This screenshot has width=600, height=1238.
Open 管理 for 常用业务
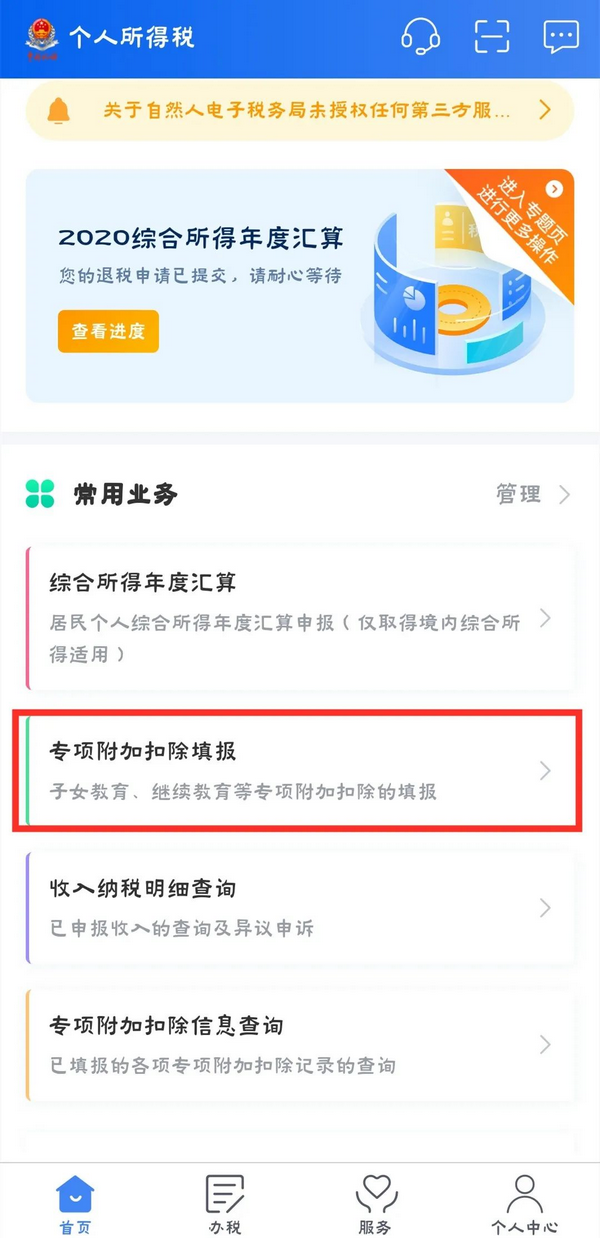[533, 494]
